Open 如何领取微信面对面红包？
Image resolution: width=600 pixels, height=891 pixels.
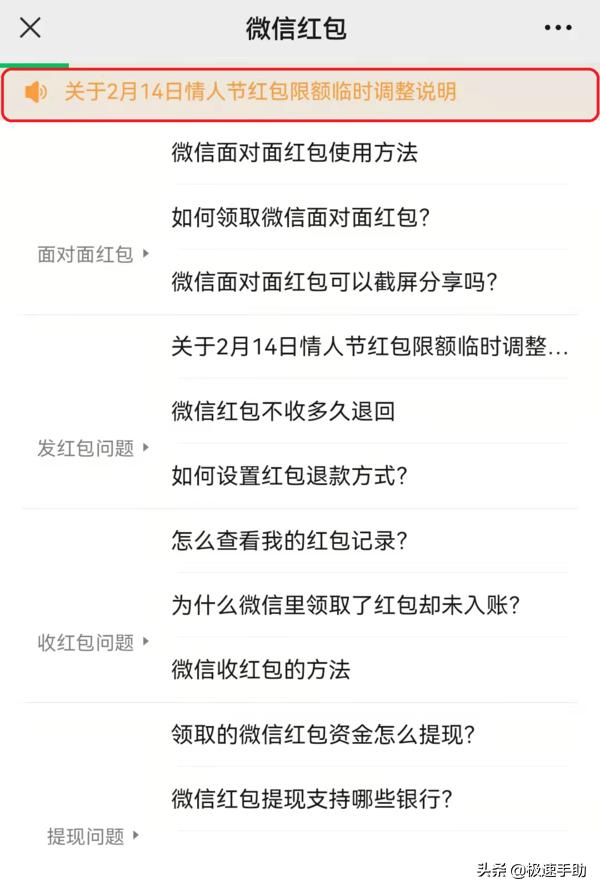tap(300, 218)
